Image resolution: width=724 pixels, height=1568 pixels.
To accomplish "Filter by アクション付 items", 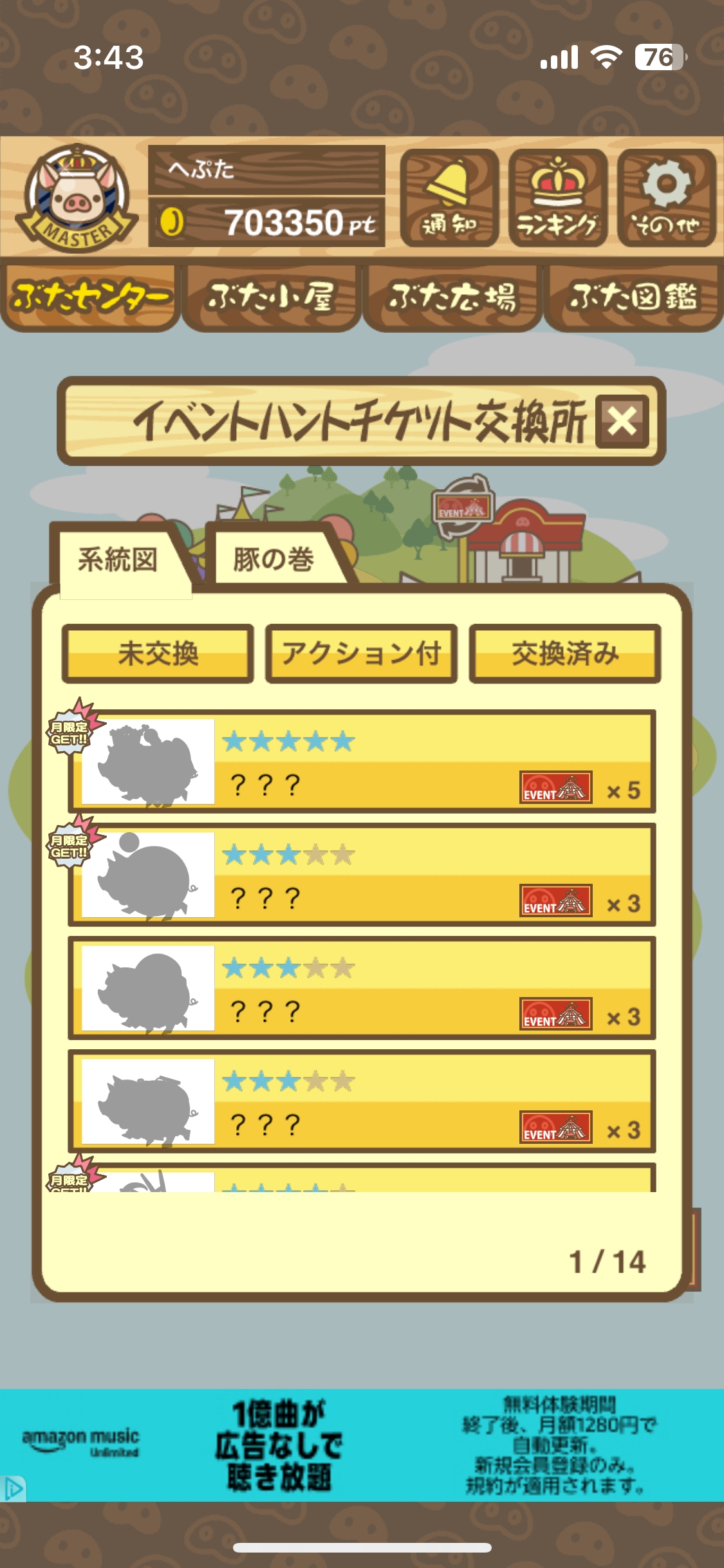I will 361,653.
